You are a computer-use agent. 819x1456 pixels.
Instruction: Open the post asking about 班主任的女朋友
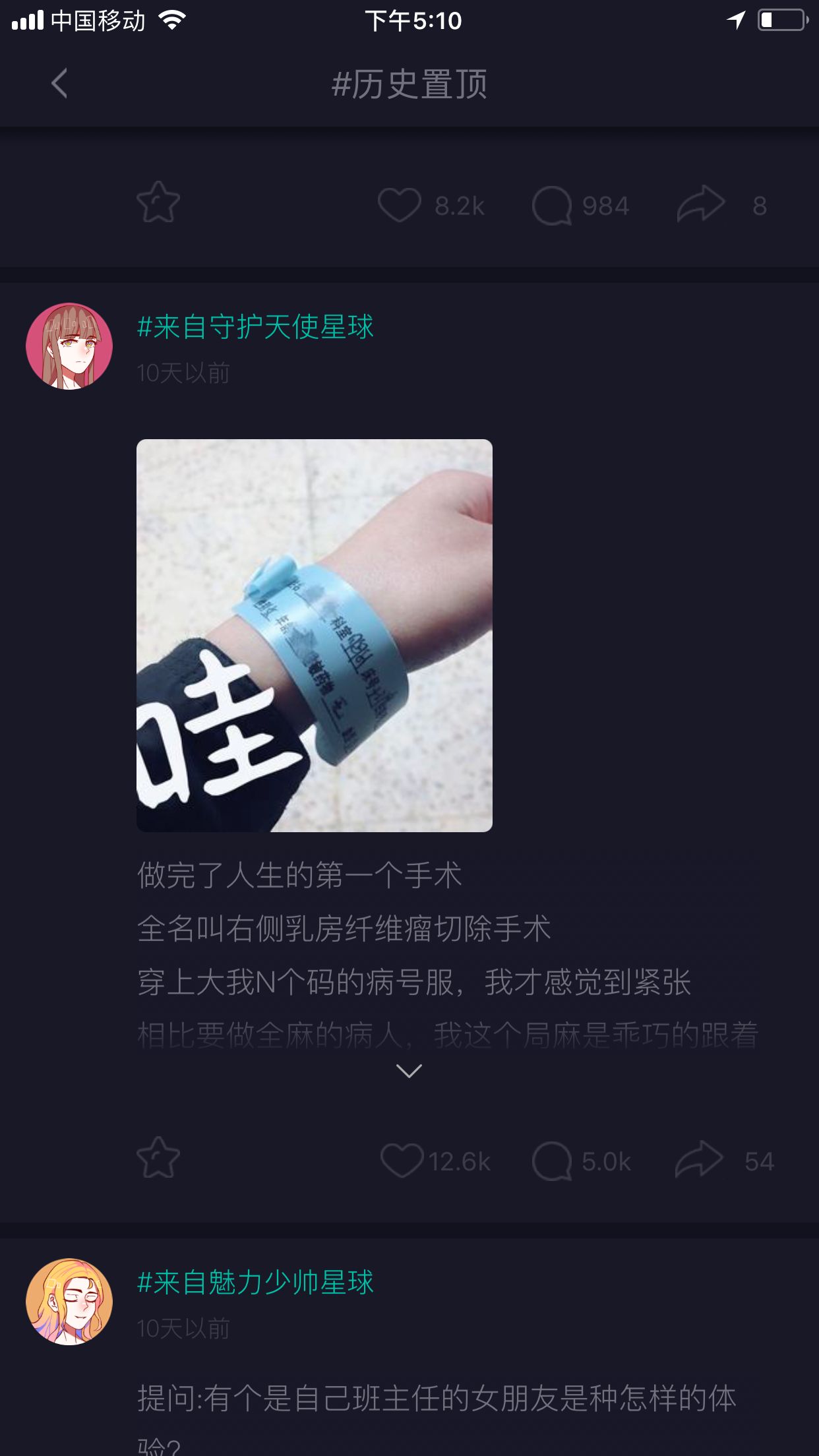435,1399
